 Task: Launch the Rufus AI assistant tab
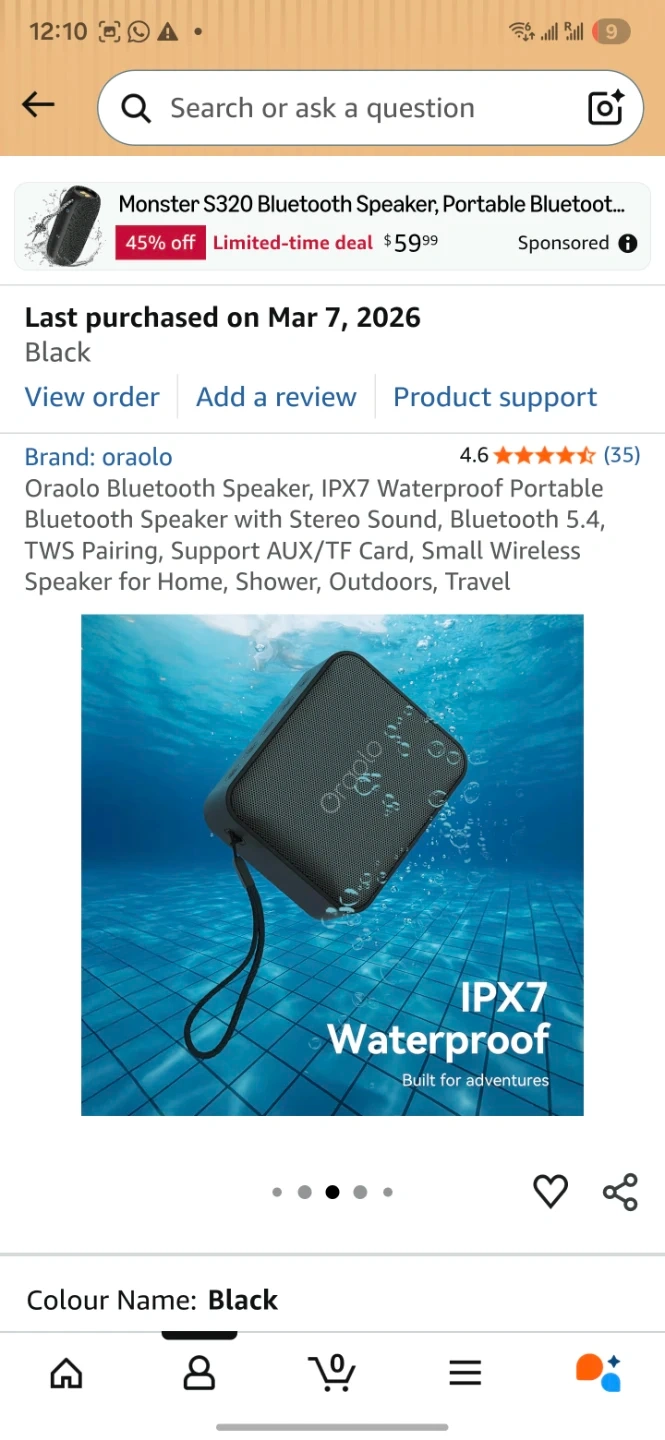pyautogui.click(x=598, y=1373)
